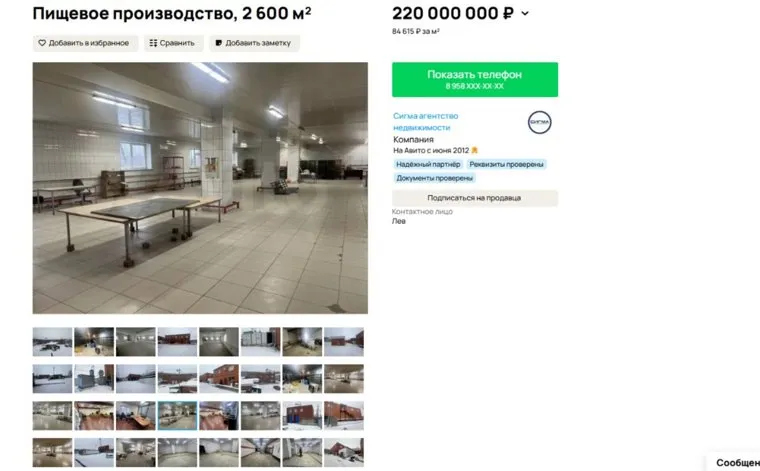Image resolution: width=760 pixels, height=471 pixels.
Task: Open Сигма агентство недвижимости profile
Action: tap(422, 121)
